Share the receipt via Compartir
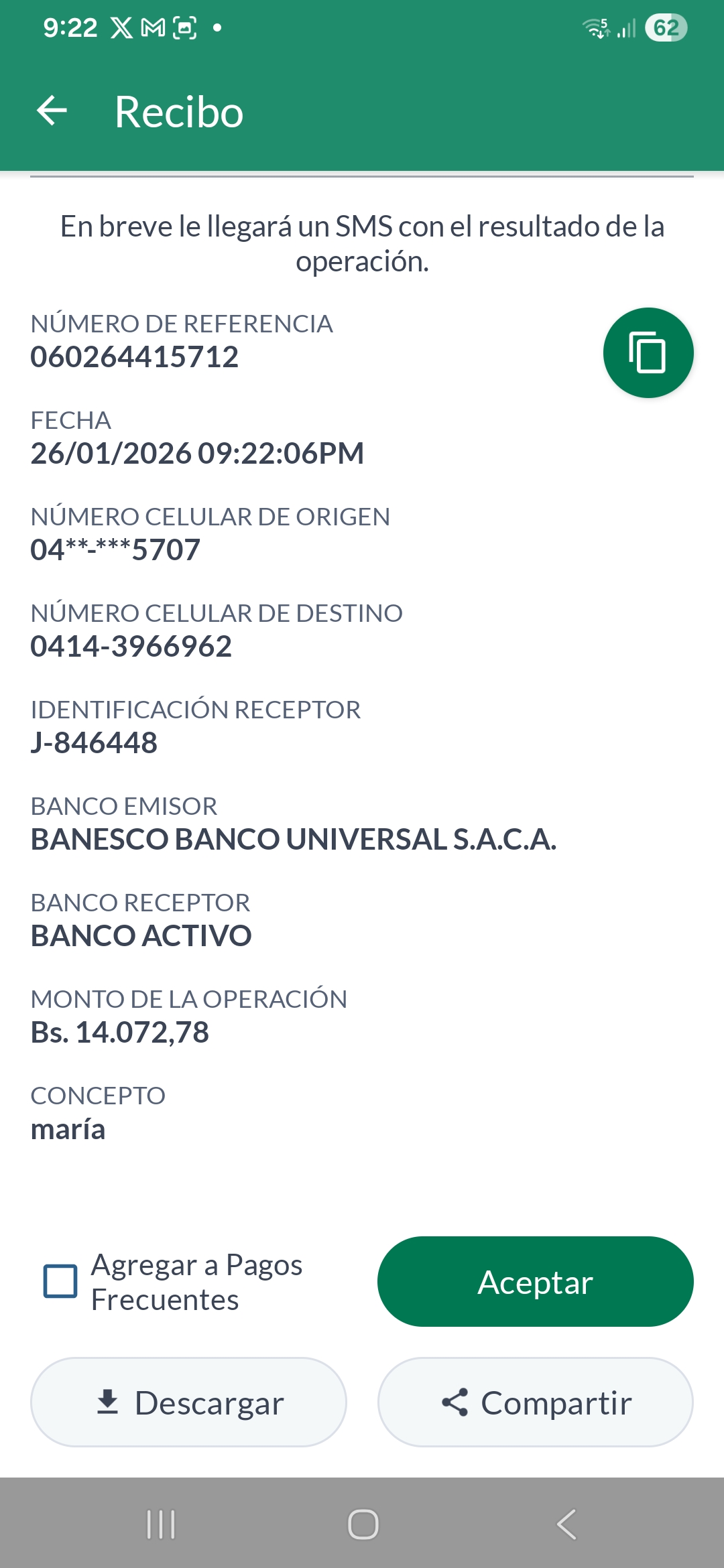Image resolution: width=724 pixels, height=1568 pixels. point(535,1402)
